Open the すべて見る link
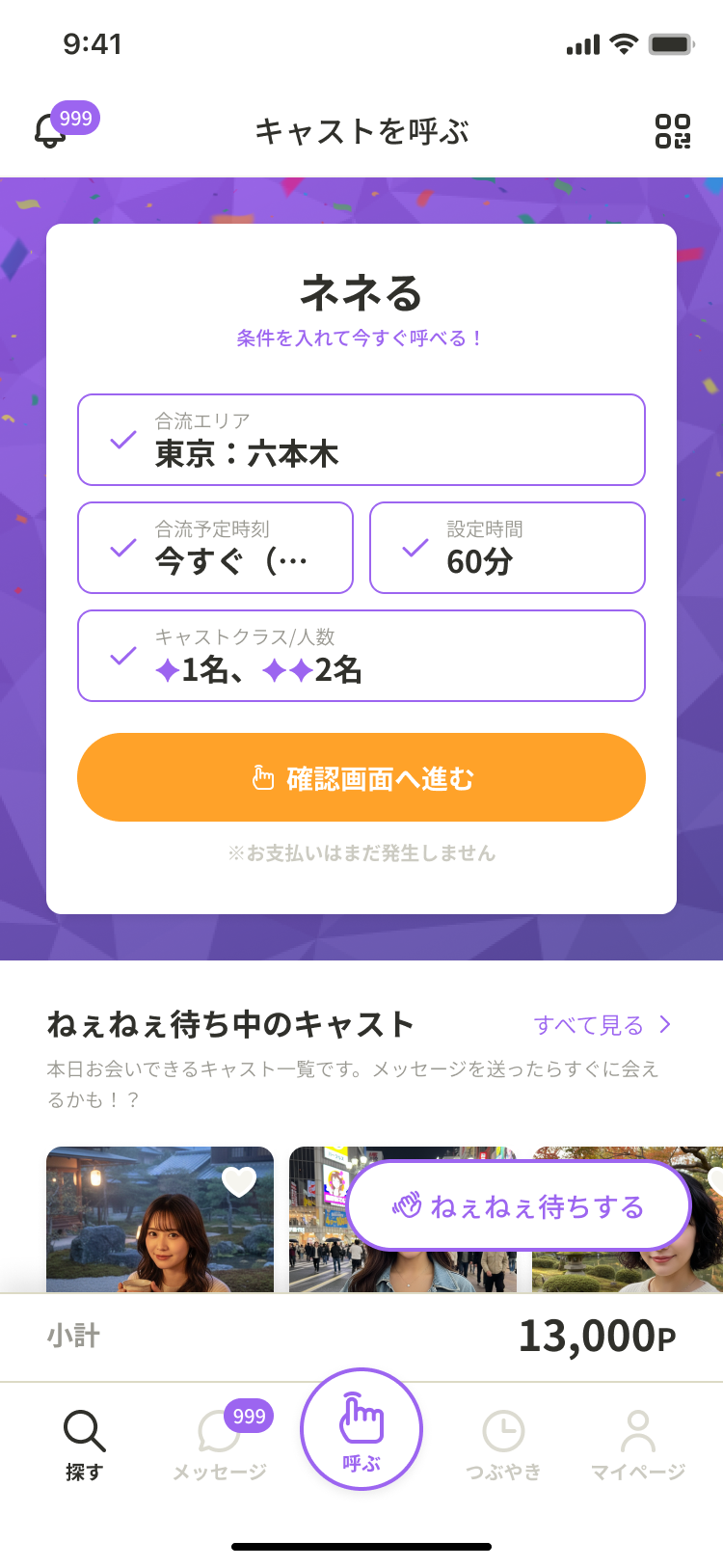The width and height of the screenshot is (723, 1568). click(602, 1025)
